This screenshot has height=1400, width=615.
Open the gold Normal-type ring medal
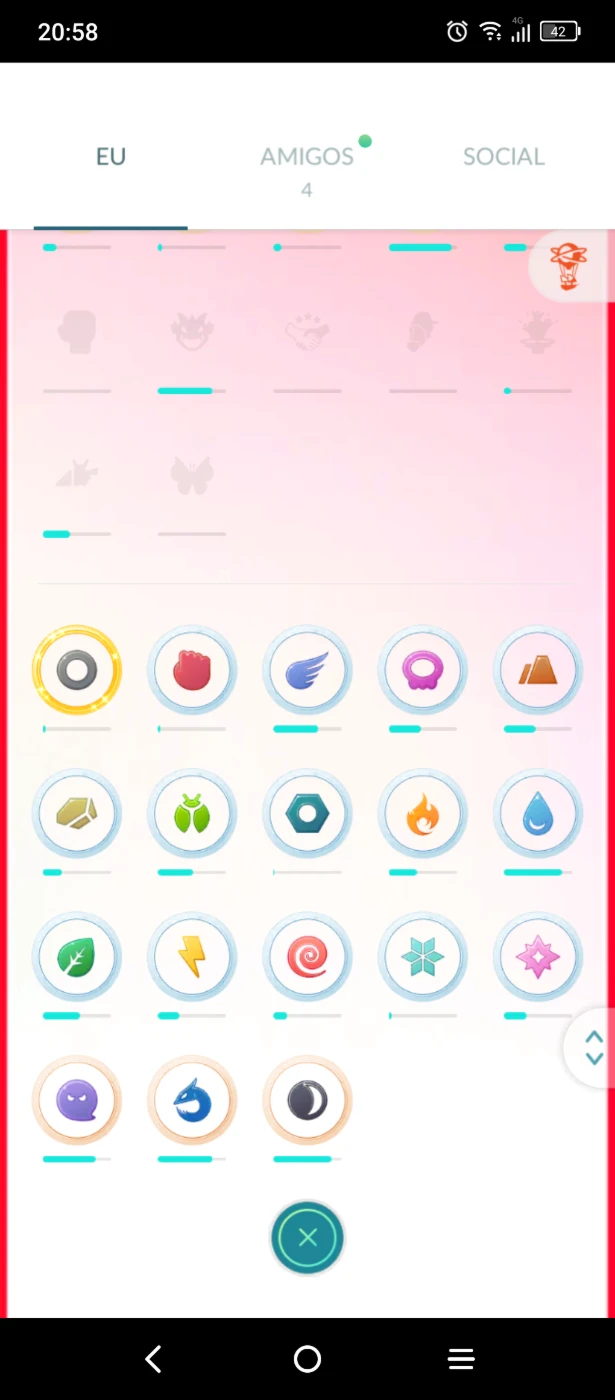tap(77, 671)
